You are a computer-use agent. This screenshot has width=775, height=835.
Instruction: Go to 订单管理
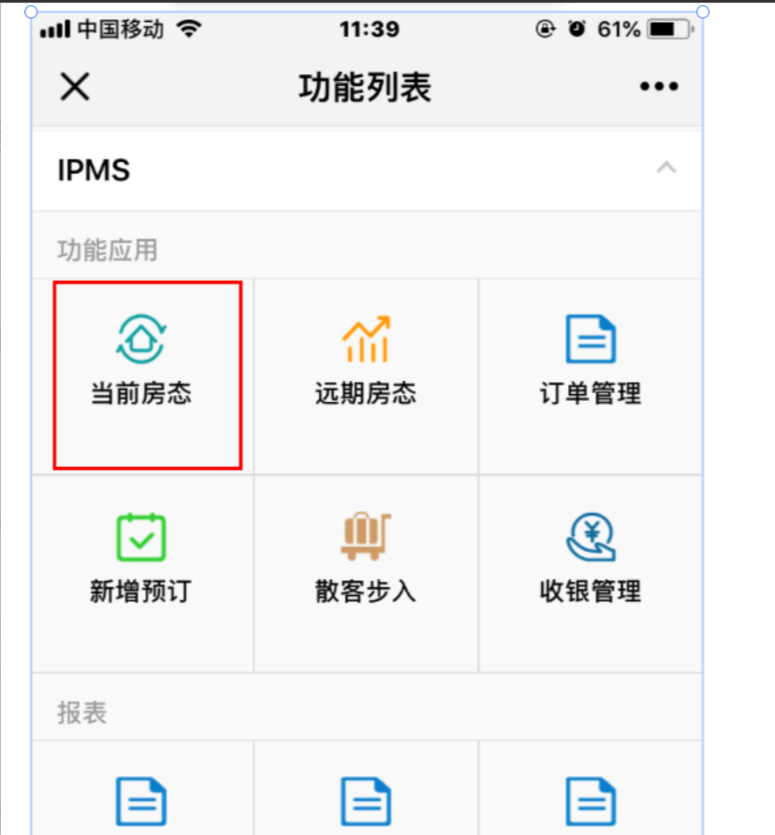pos(590,360)
